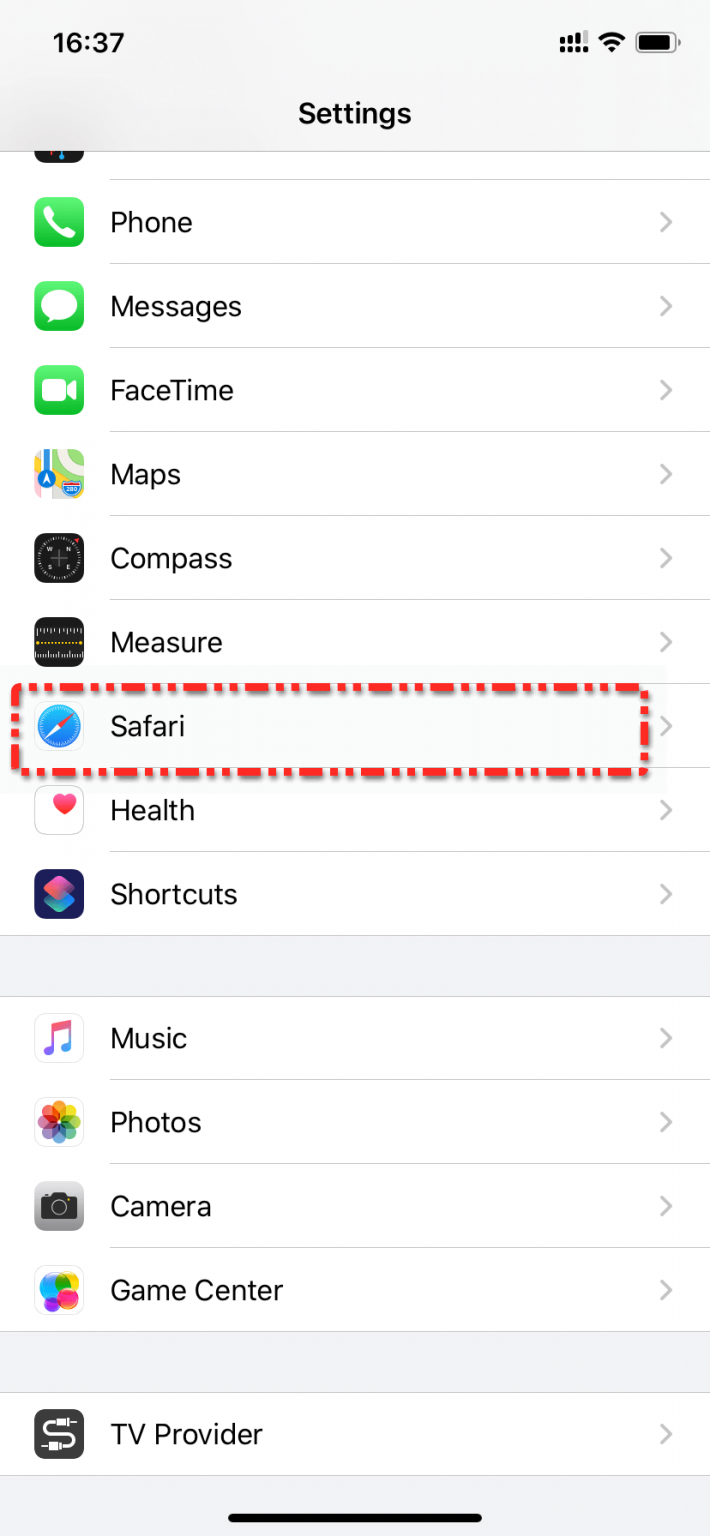
Task: Tap the Measure row
Action: (x=355, y=642)
